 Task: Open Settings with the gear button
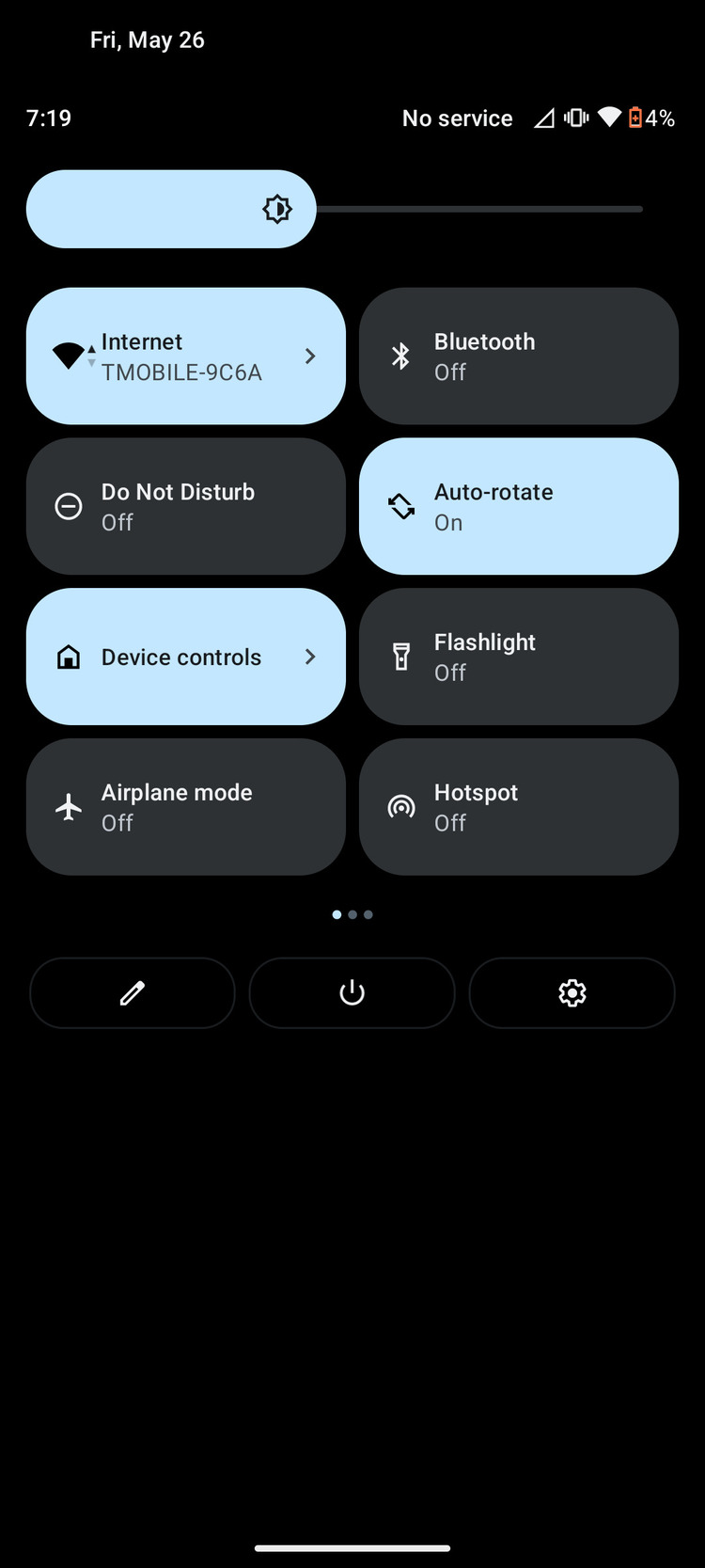(572, 993)
